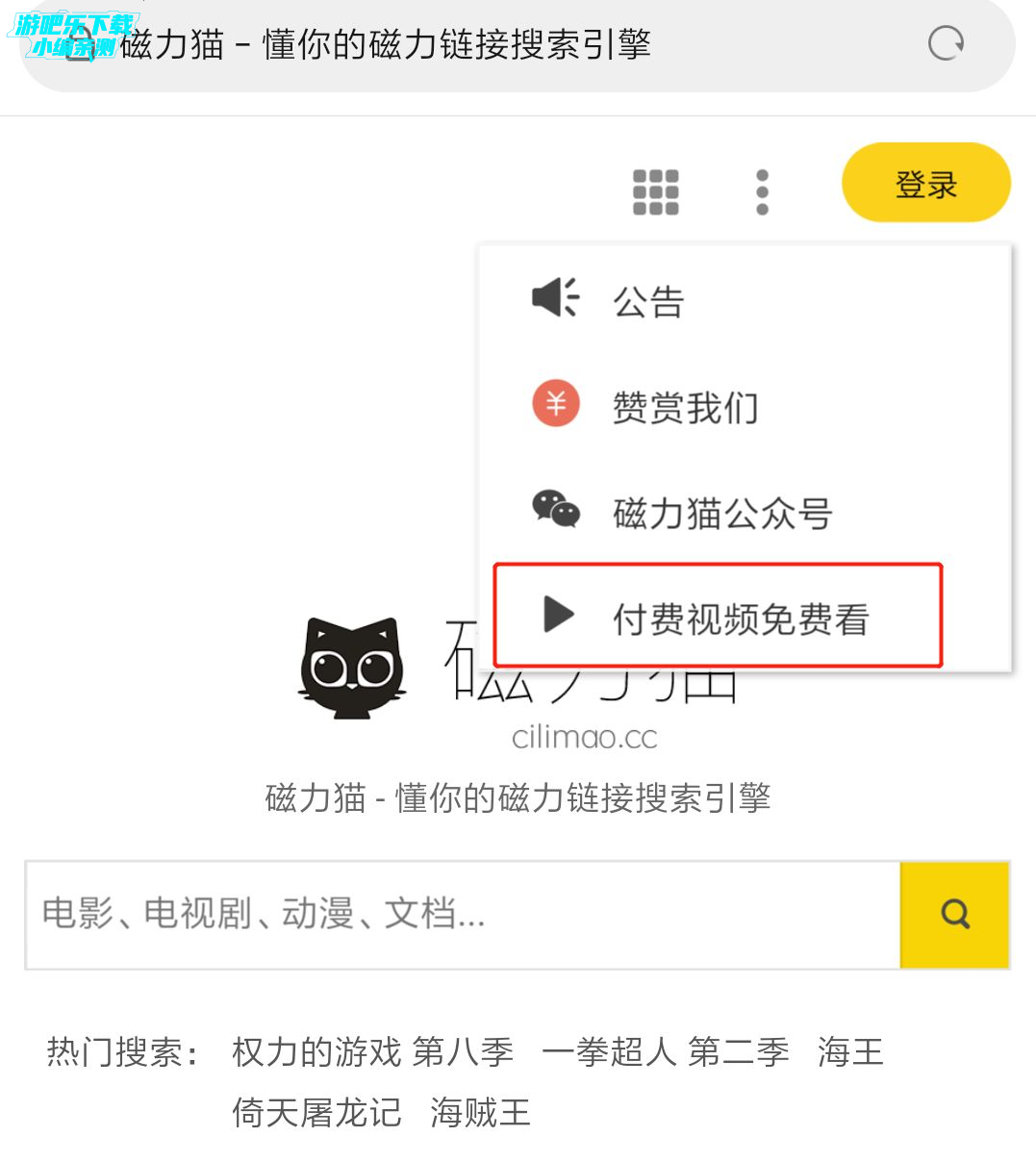1036x1162 pixels.
Task: Select the WeChat icon beside 磁力猫公众号
Action: pos(555,511)
